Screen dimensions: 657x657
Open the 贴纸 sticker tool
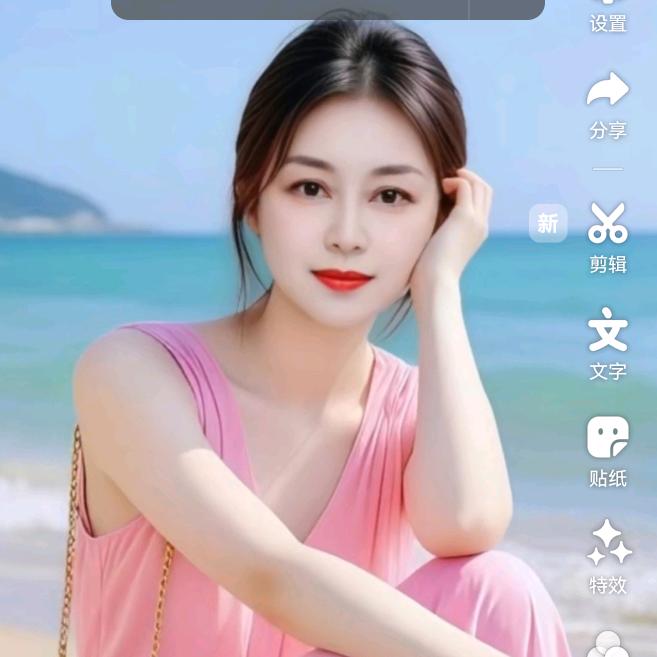(608, 452)
